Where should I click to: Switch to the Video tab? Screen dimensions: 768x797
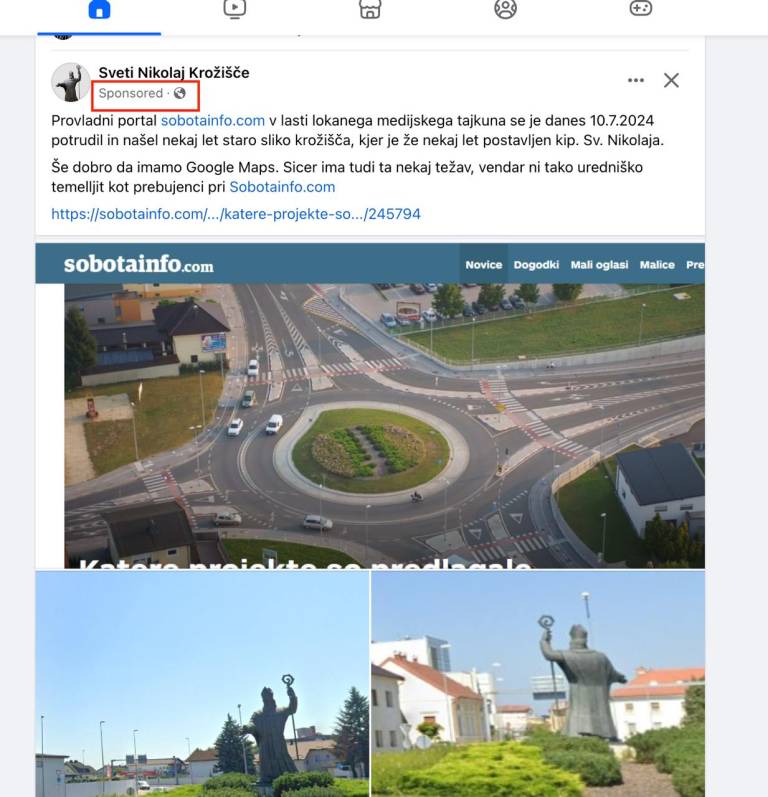[x=234, y=10]
